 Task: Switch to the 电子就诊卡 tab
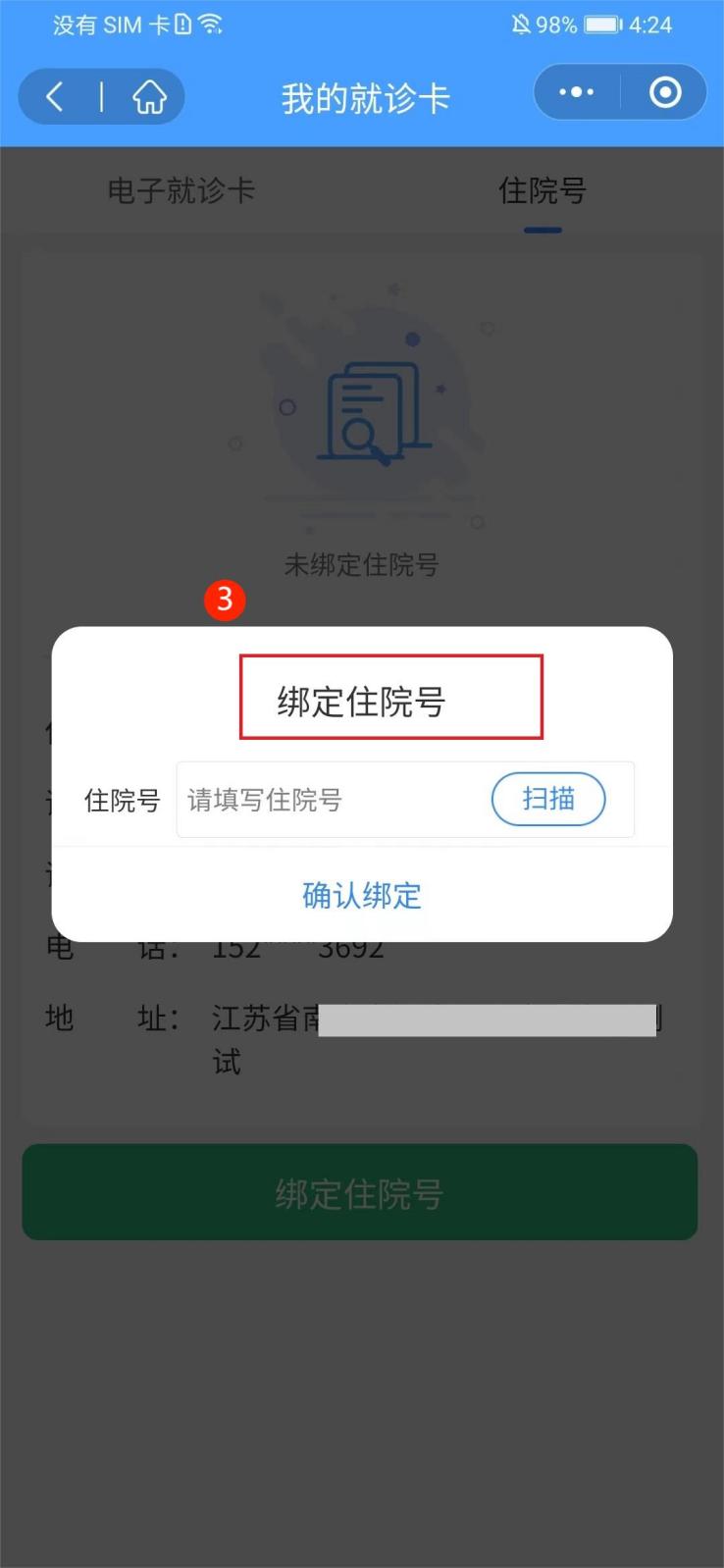[x=181, y=189]
